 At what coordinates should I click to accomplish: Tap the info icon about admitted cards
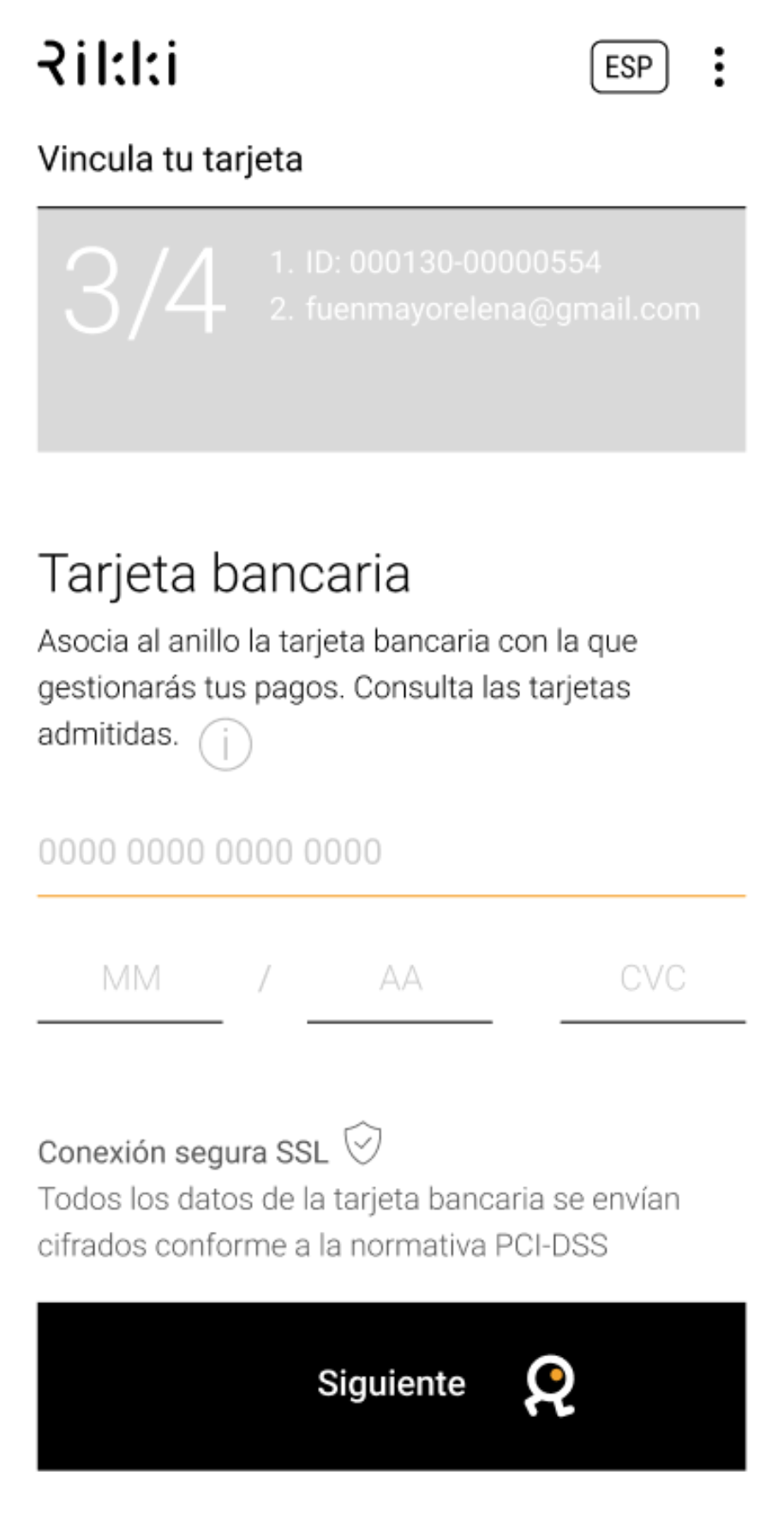click(224, 744)
